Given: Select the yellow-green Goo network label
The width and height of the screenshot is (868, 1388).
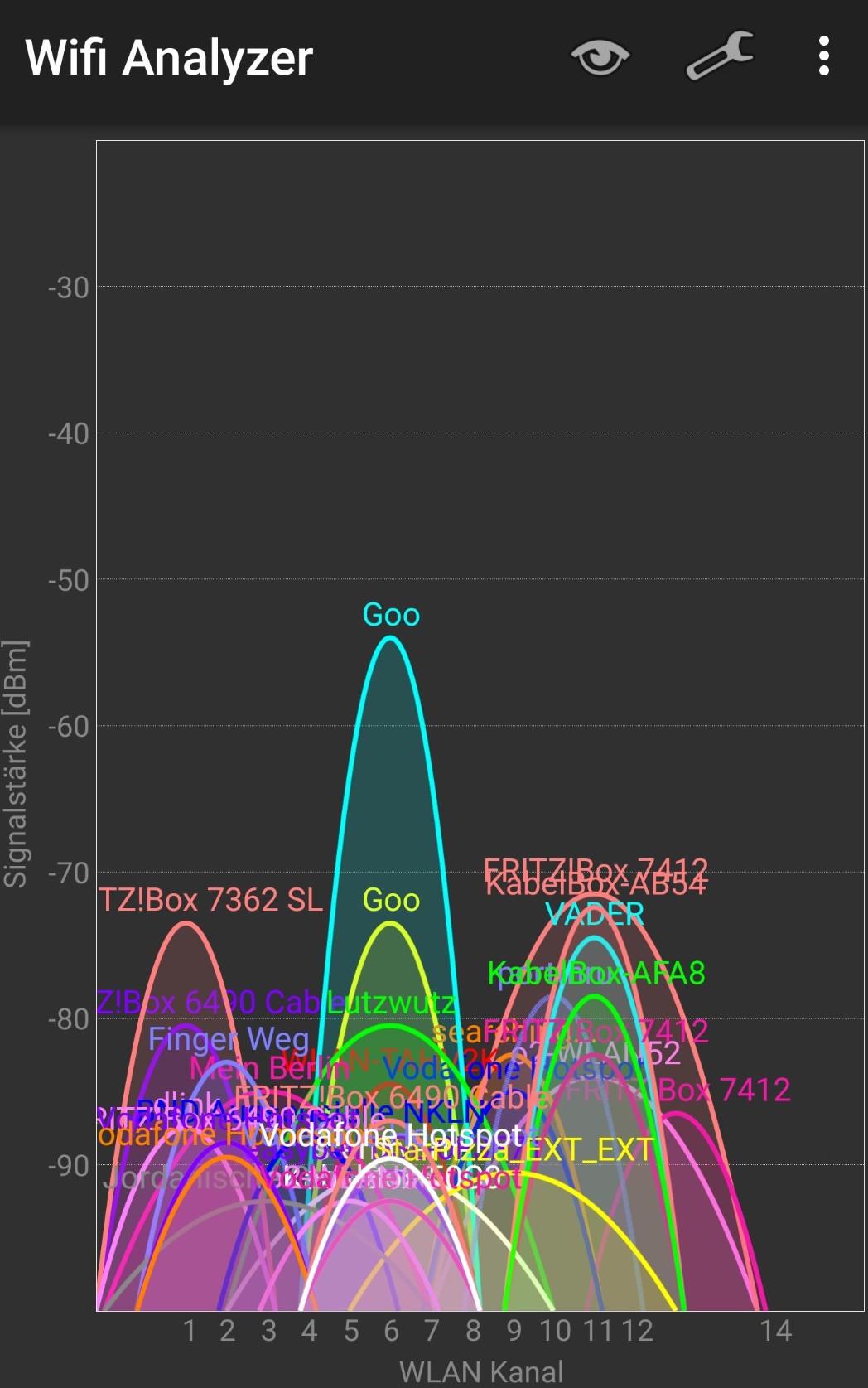Looking at the screenshot, I should [x=390, y=899].
